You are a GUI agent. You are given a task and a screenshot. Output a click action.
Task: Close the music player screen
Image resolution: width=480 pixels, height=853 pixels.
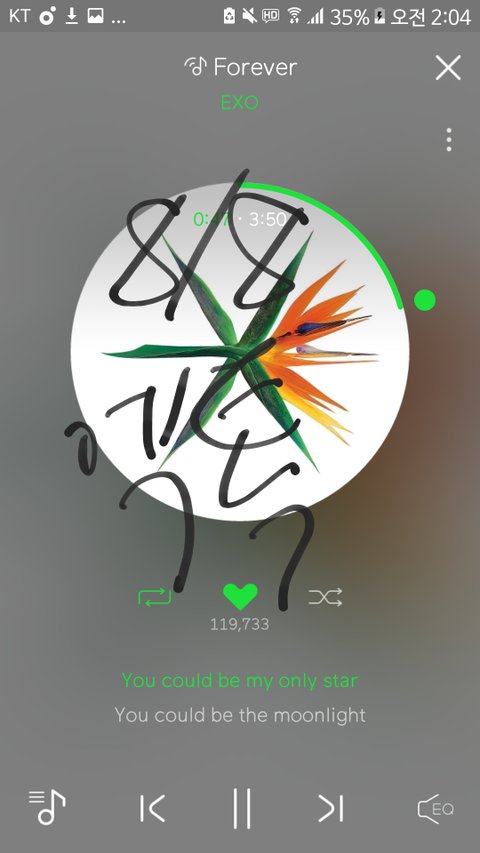[x=448, y=67]
